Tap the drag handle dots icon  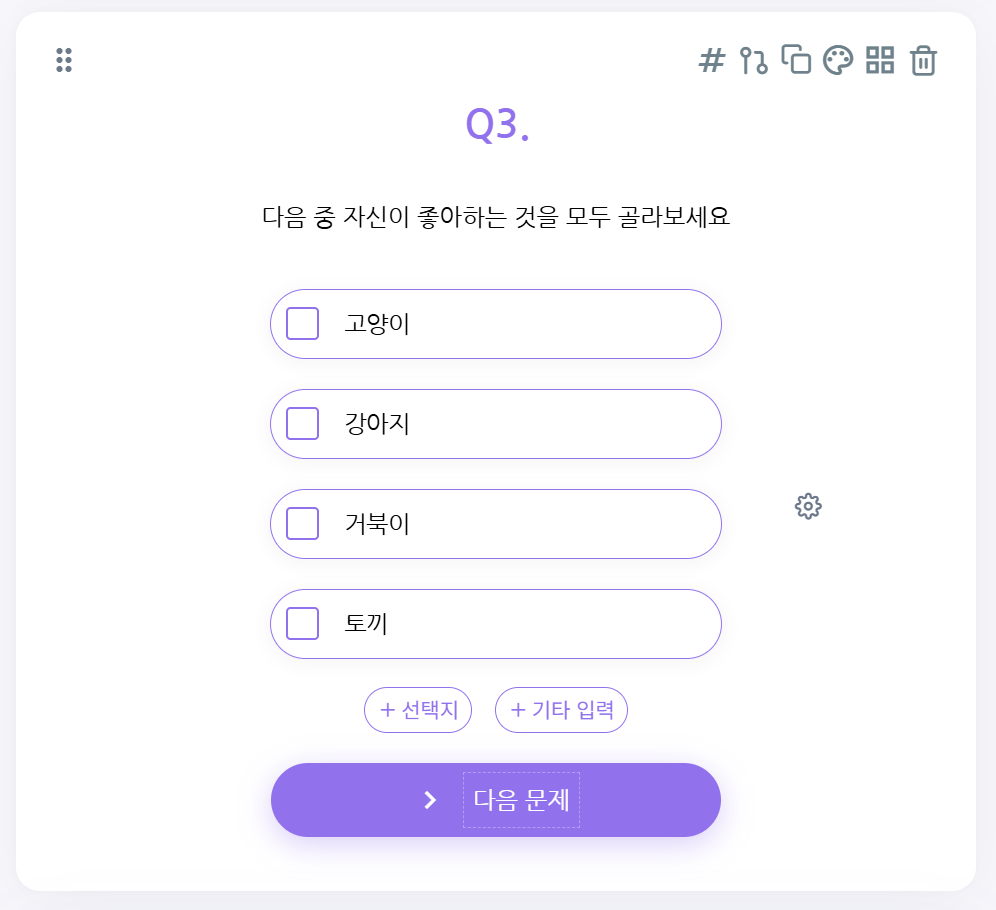[64, 60]
